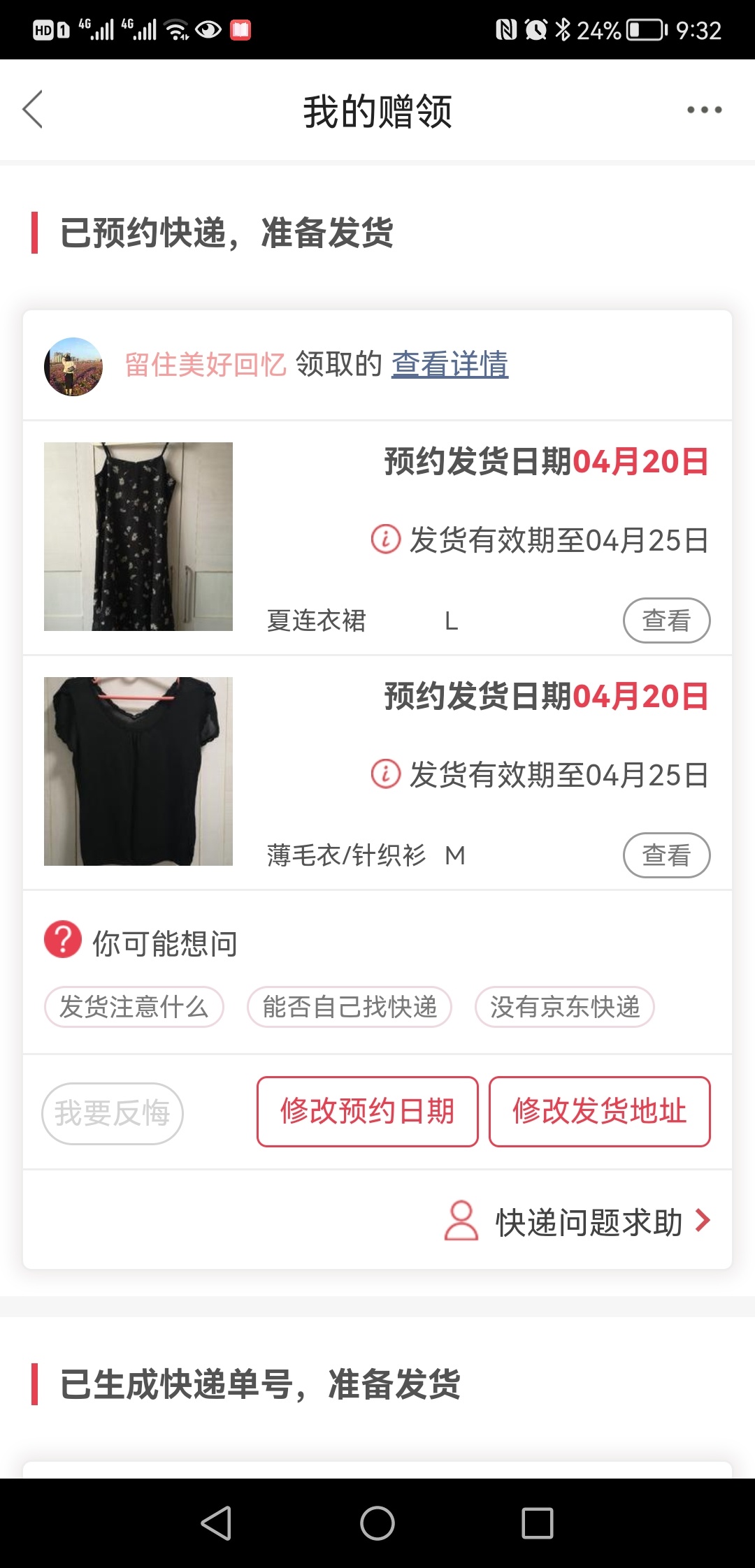755x1568 pixels.
Task: Tap 查看 for the 夏连衣裙 item
Action: (x=666, y=620)
